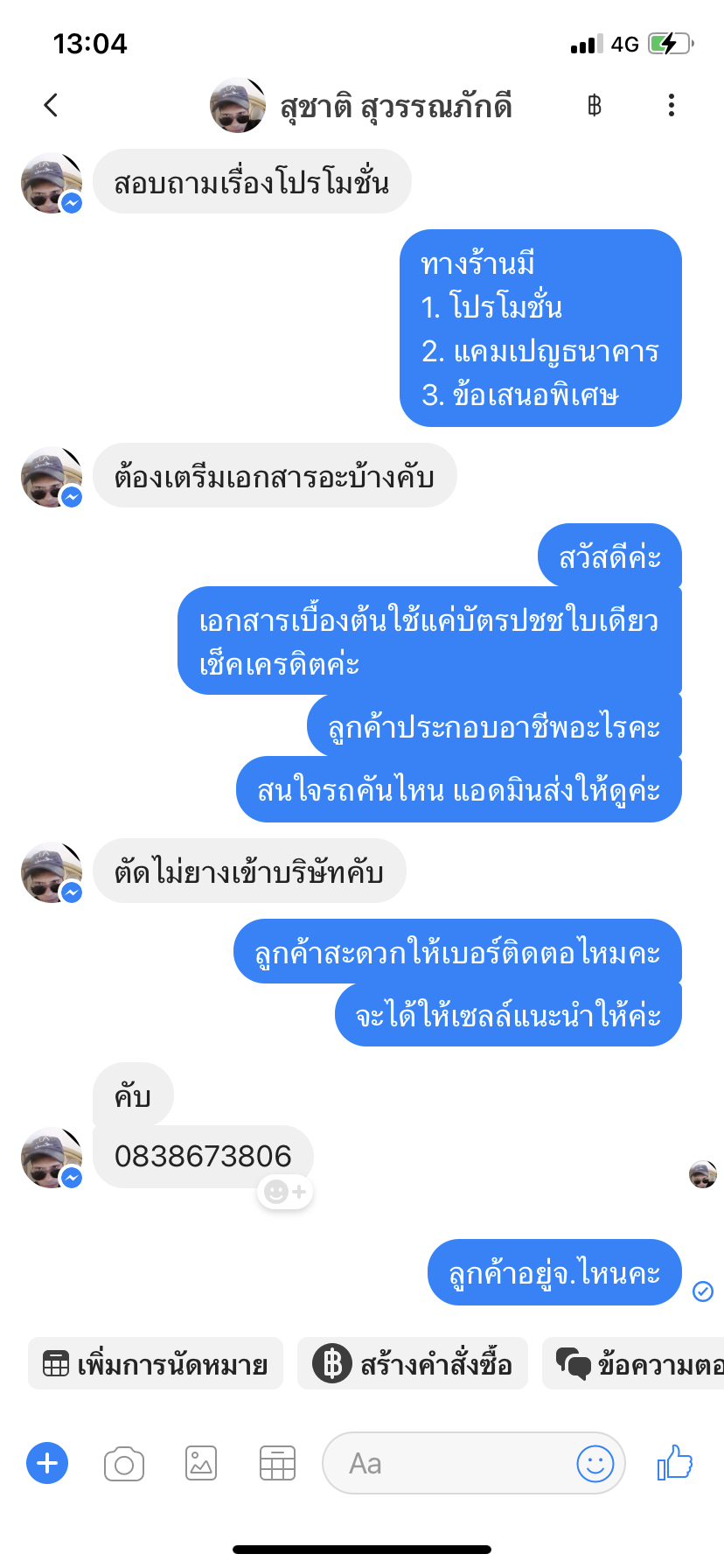Open the appointment calendar icon in toolbar
This screenshot has height=1568, width=724.
[x=277, y=1463]
